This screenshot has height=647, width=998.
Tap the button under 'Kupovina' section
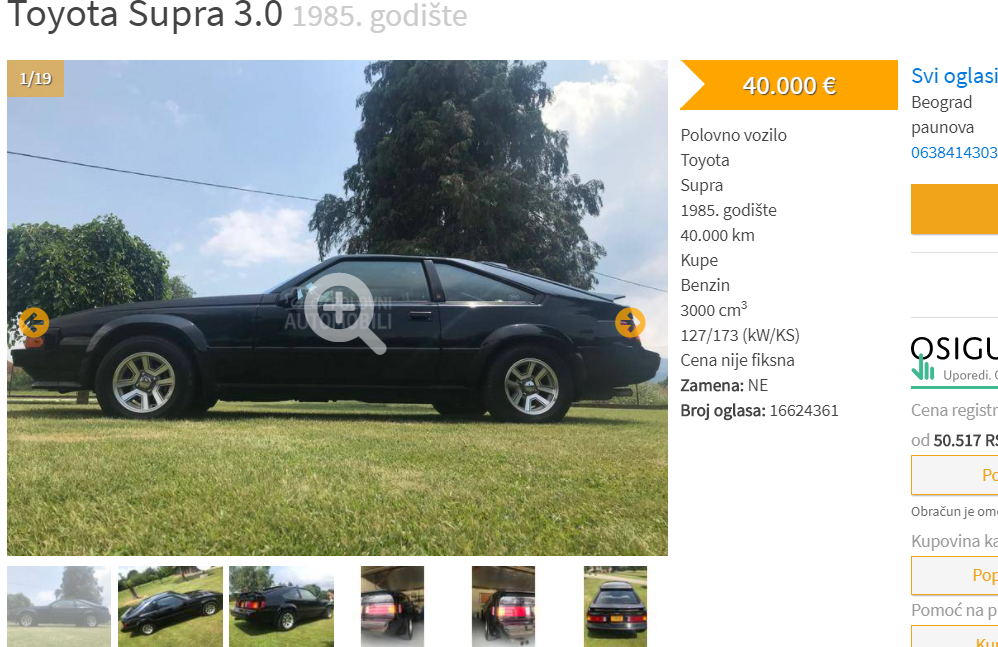(x=955, y=575)
